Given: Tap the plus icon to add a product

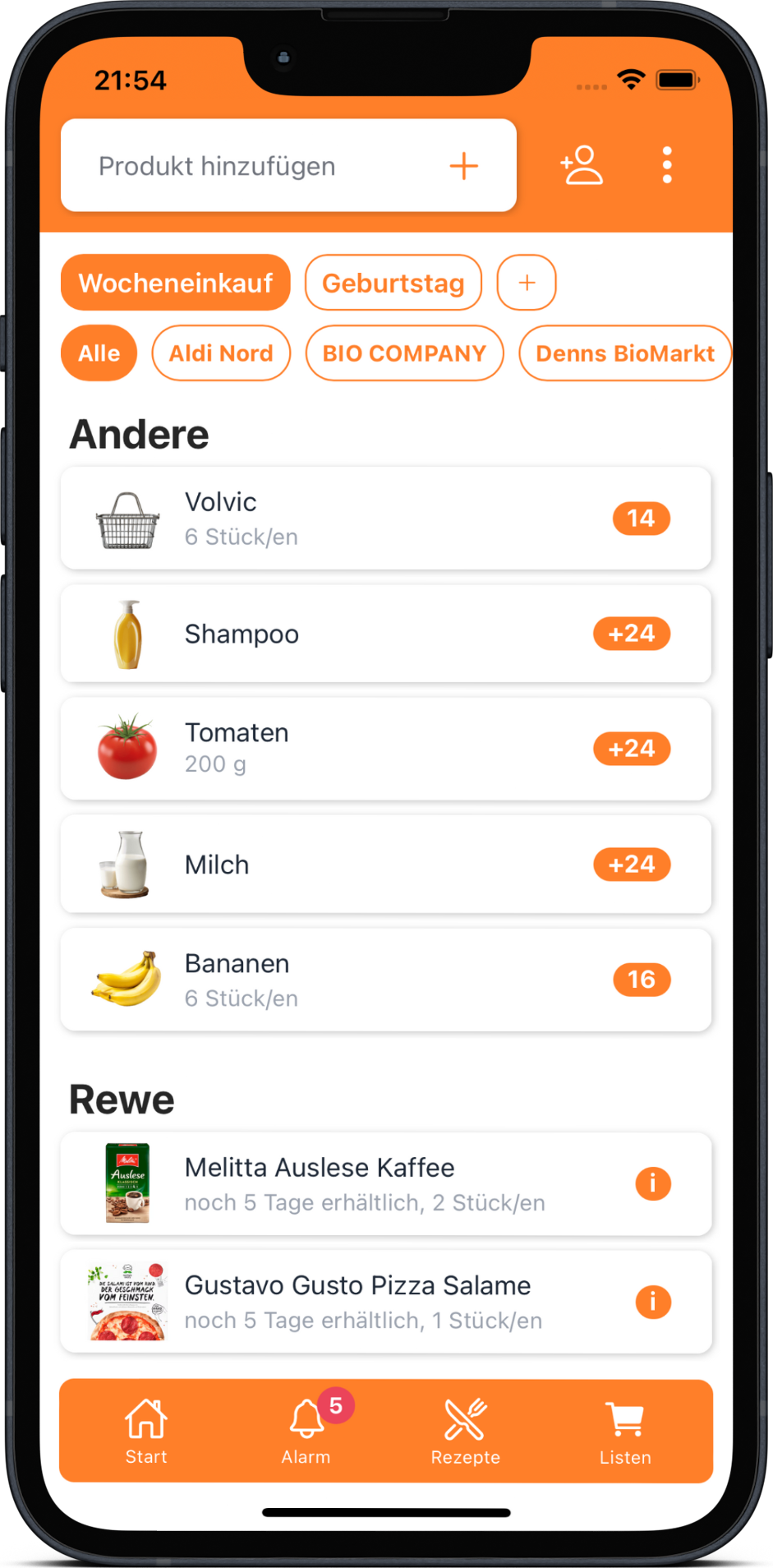Looking at the screenshot, I should click(463, 165).
